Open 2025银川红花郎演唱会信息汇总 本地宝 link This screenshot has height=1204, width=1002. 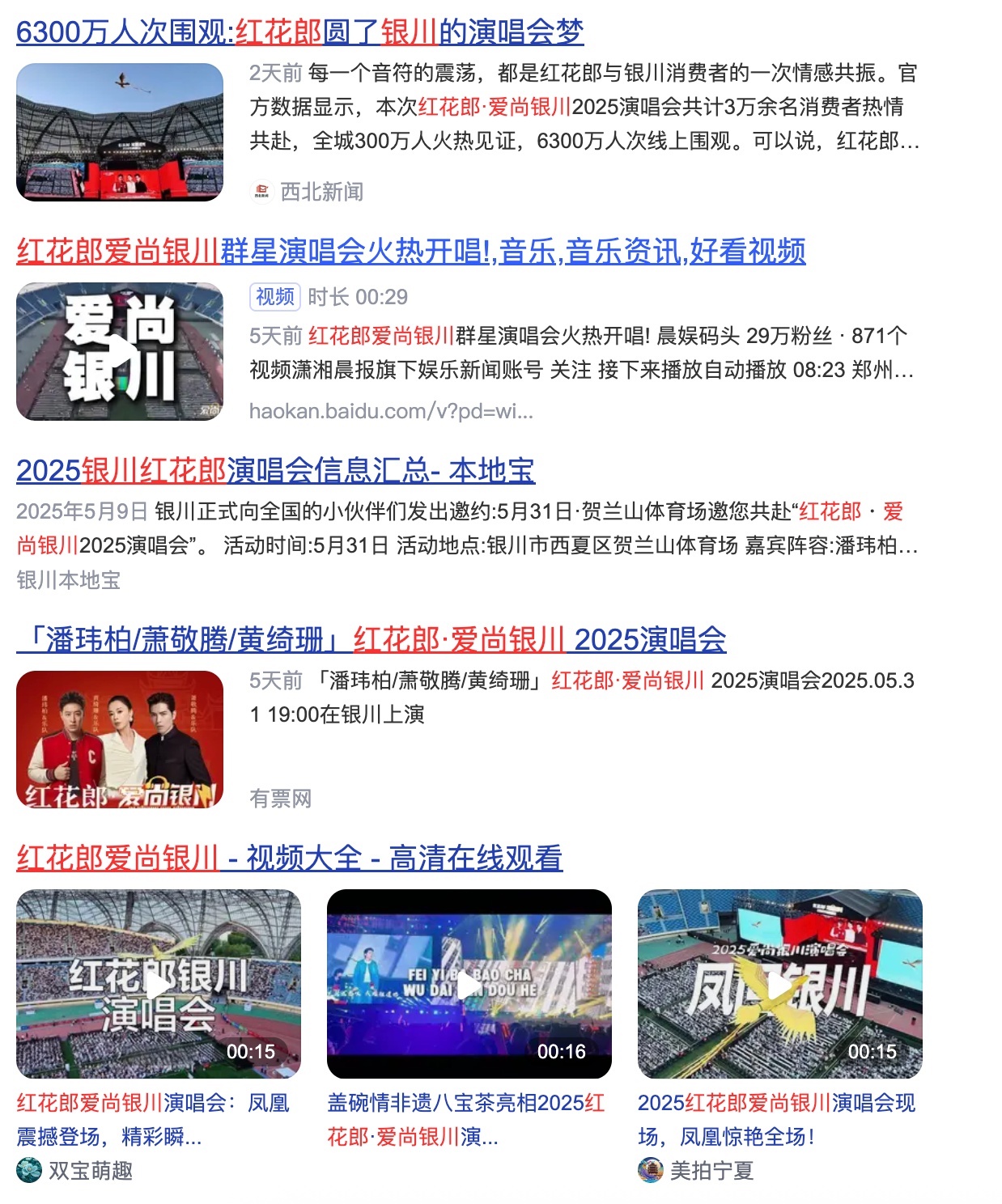(275, 470)
